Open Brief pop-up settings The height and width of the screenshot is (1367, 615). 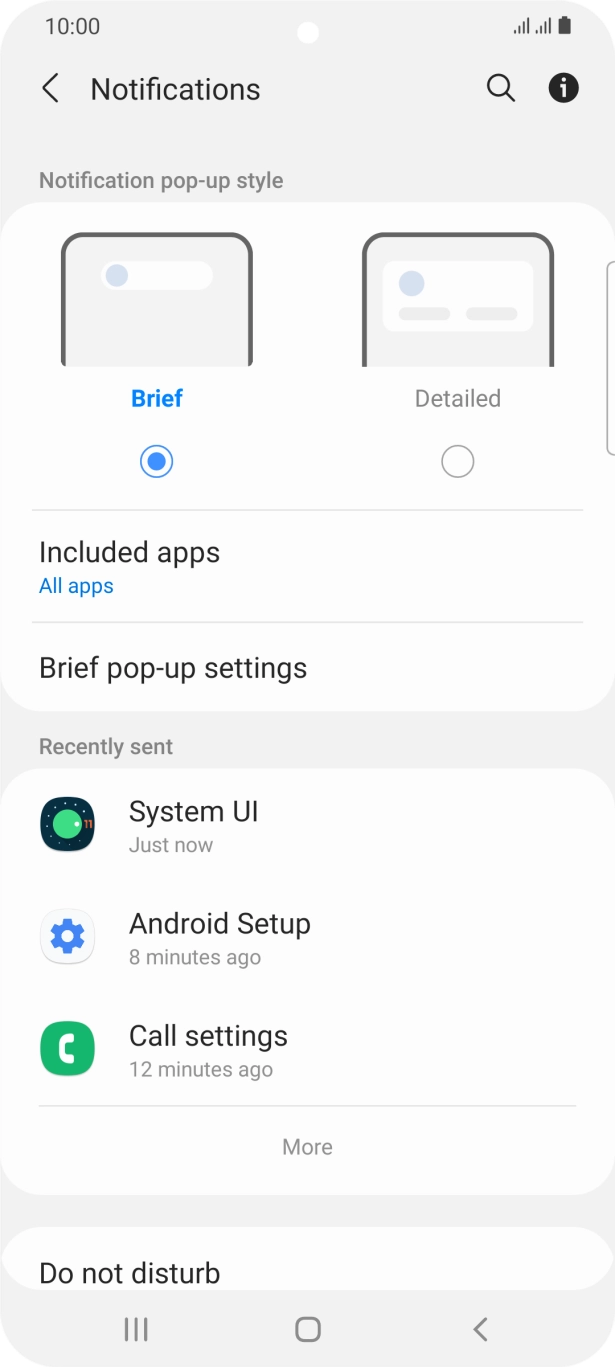coord(307,668)
